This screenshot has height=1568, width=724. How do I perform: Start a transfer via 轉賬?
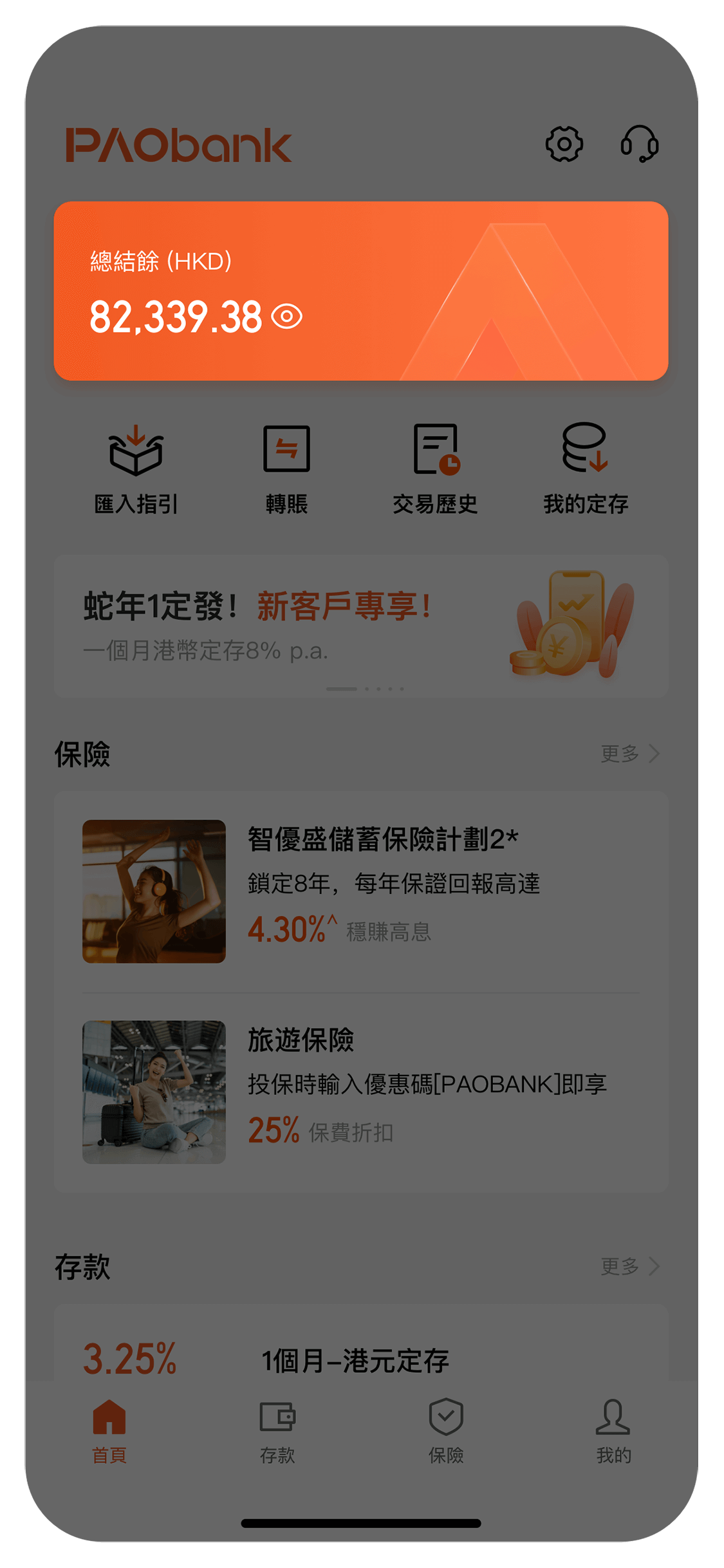(286, 469)
